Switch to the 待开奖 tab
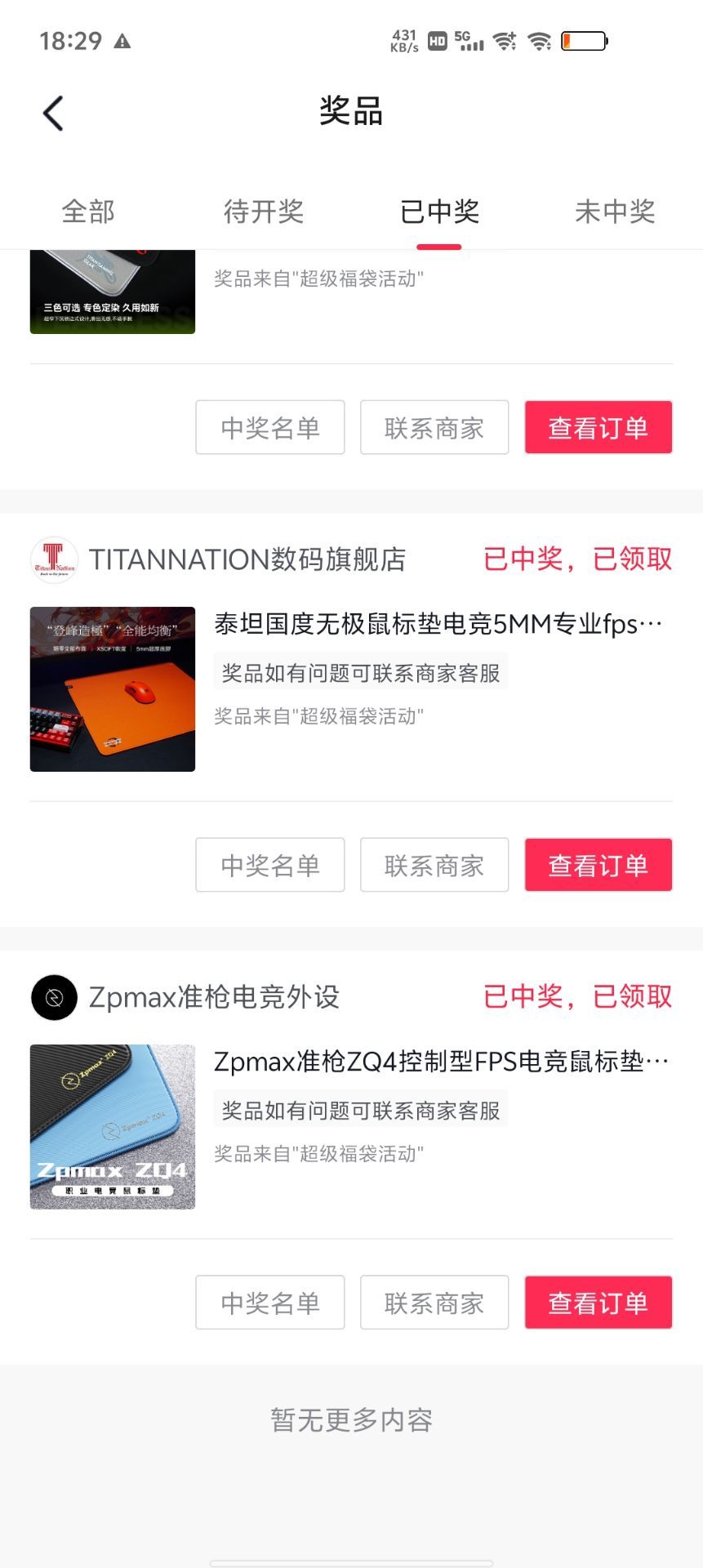The image size is (703, 1568). pos(264,212)
